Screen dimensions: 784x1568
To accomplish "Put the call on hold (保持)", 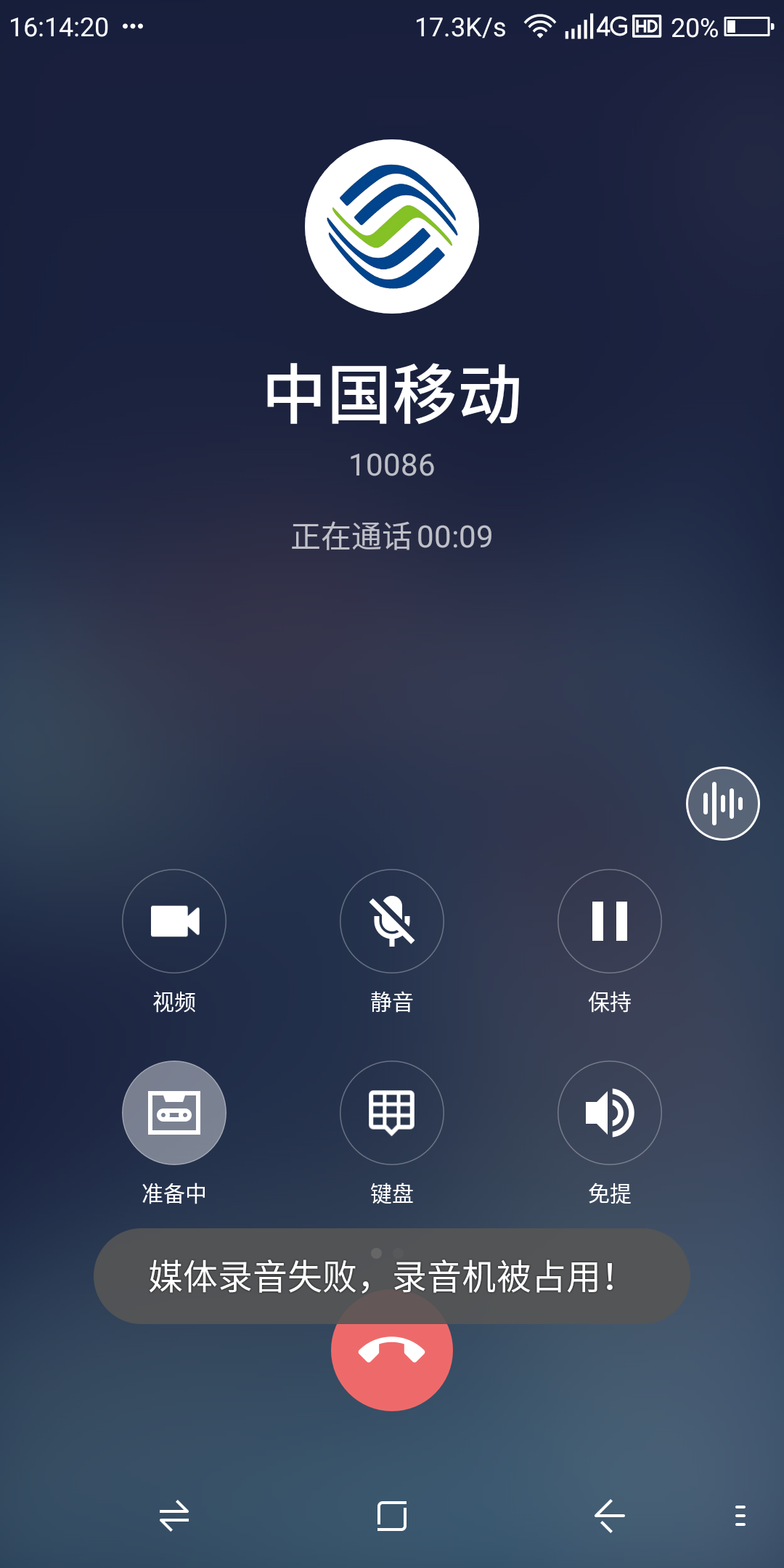I will click(x=610, y=920).
